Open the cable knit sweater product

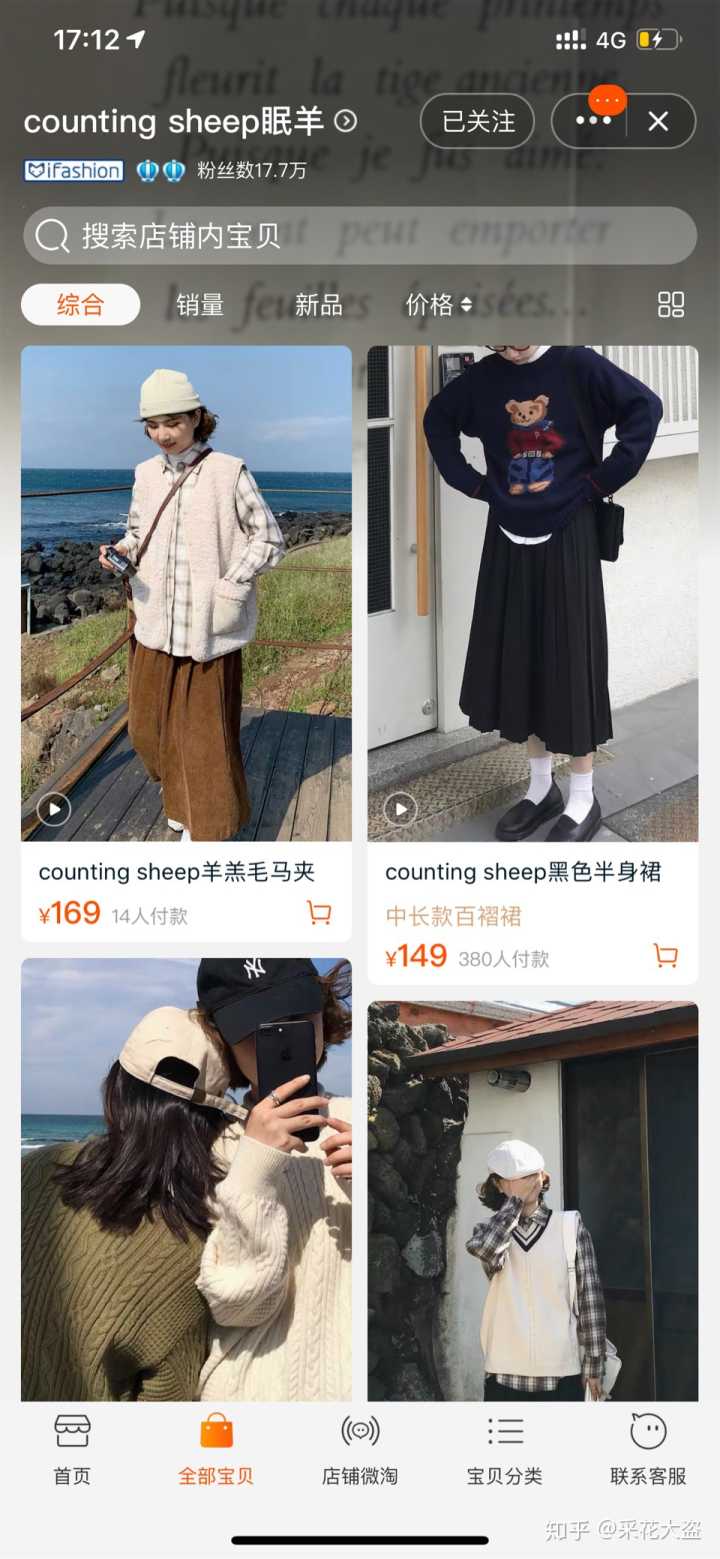pyautogui.click(x=186, y=1180)
